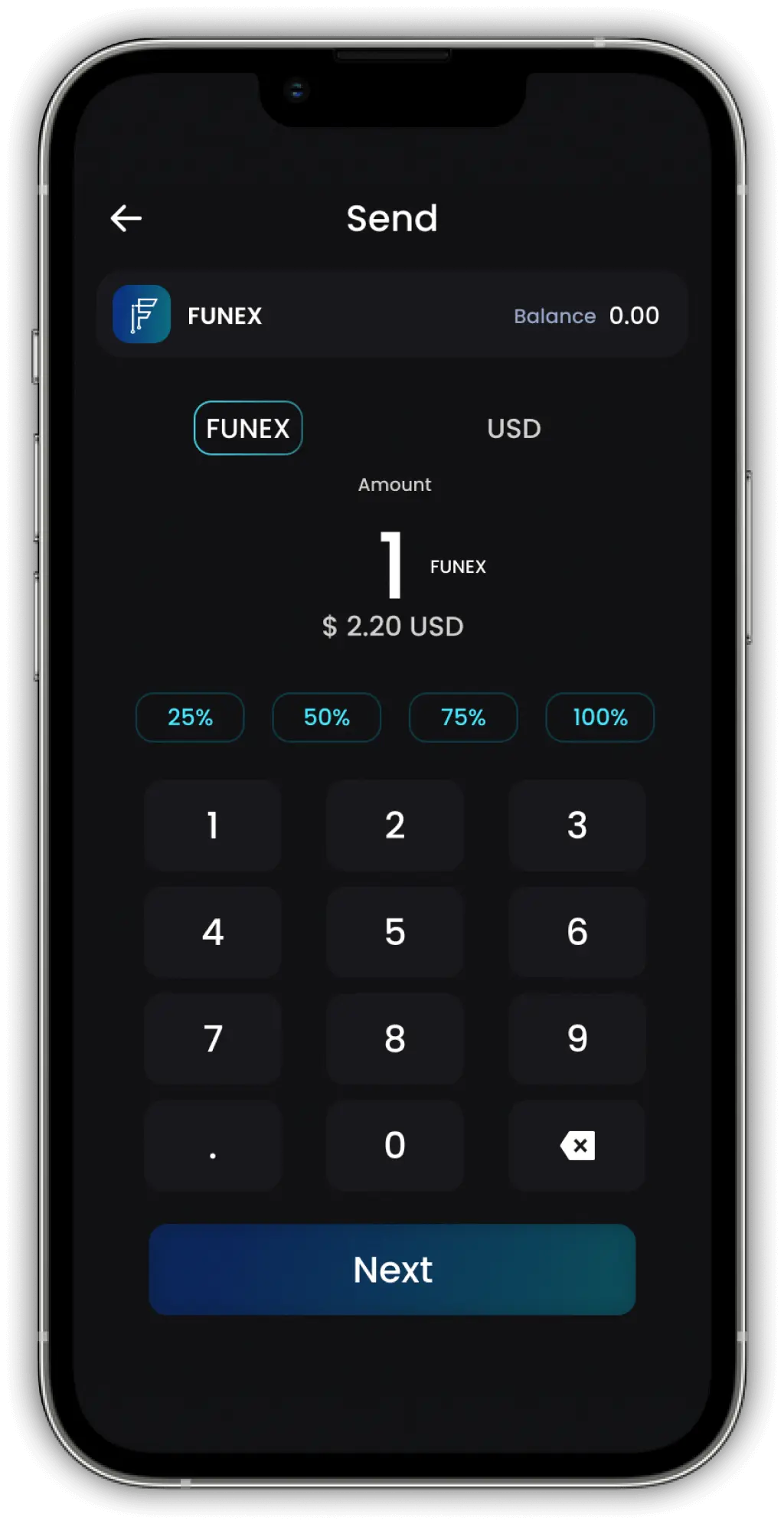Type 5 using the number pad
Image resolution: width=784 pixels, height=1524 pixels.
click(x=395, y=932)
